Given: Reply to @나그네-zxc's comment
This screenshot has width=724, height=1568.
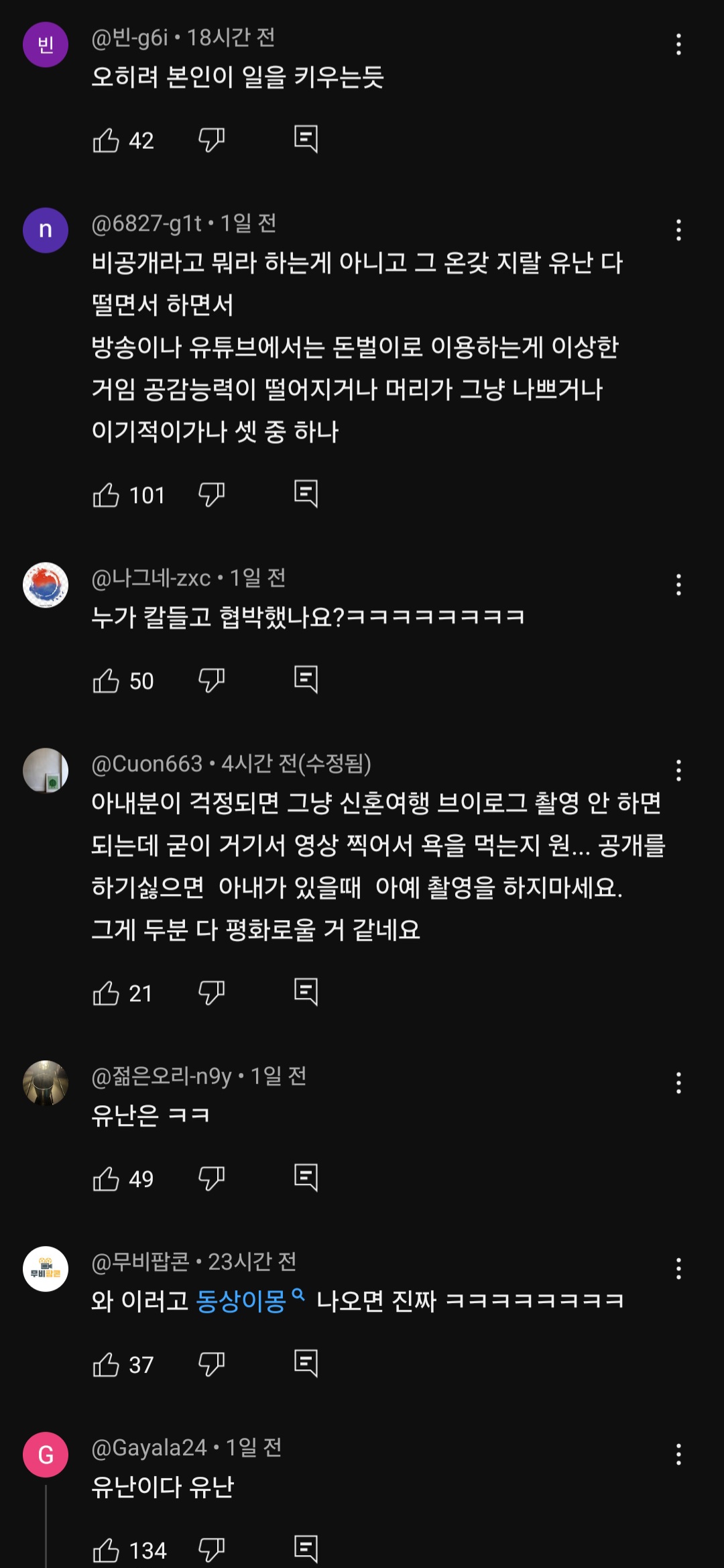Looking at the screenshot, I should (306, 680).
